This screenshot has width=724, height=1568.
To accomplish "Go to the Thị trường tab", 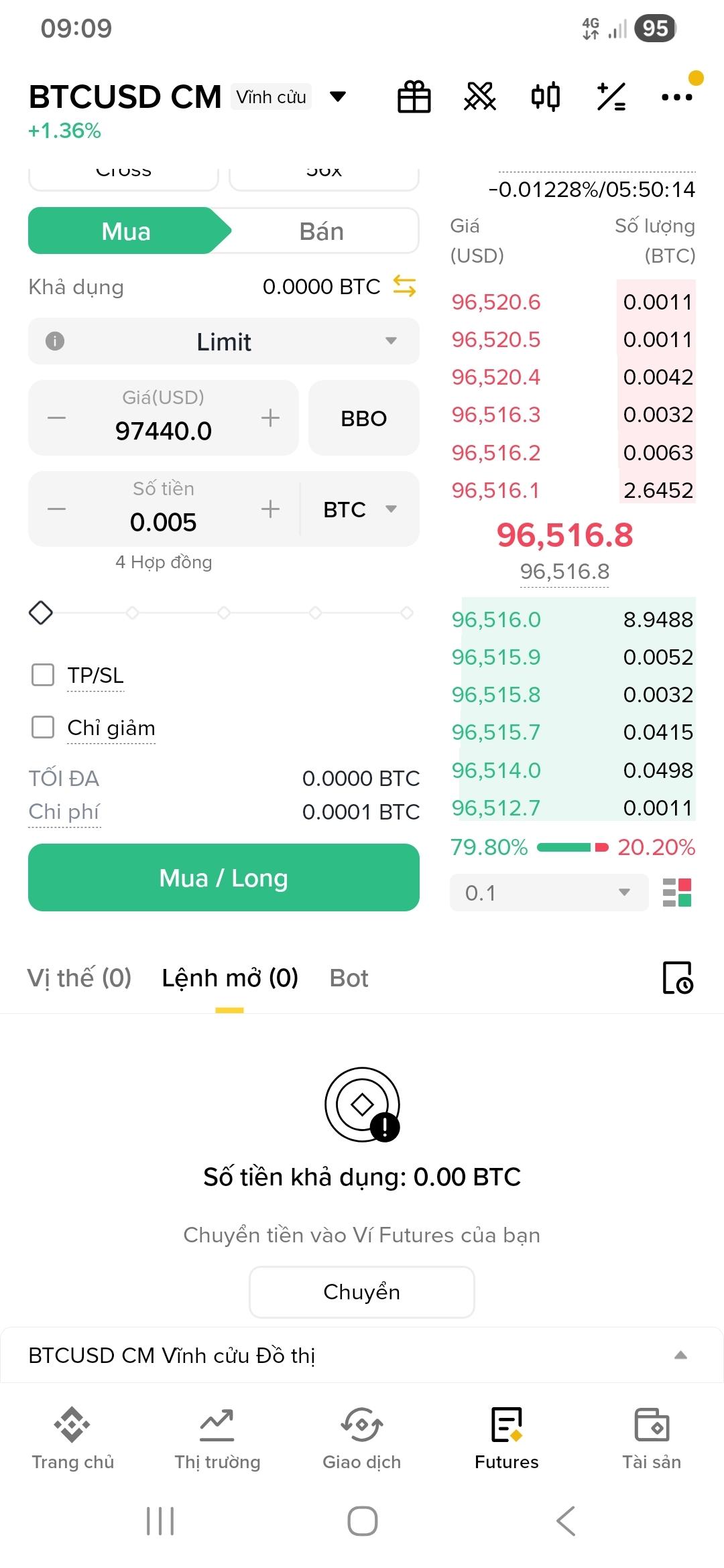I will [217, 1438].
